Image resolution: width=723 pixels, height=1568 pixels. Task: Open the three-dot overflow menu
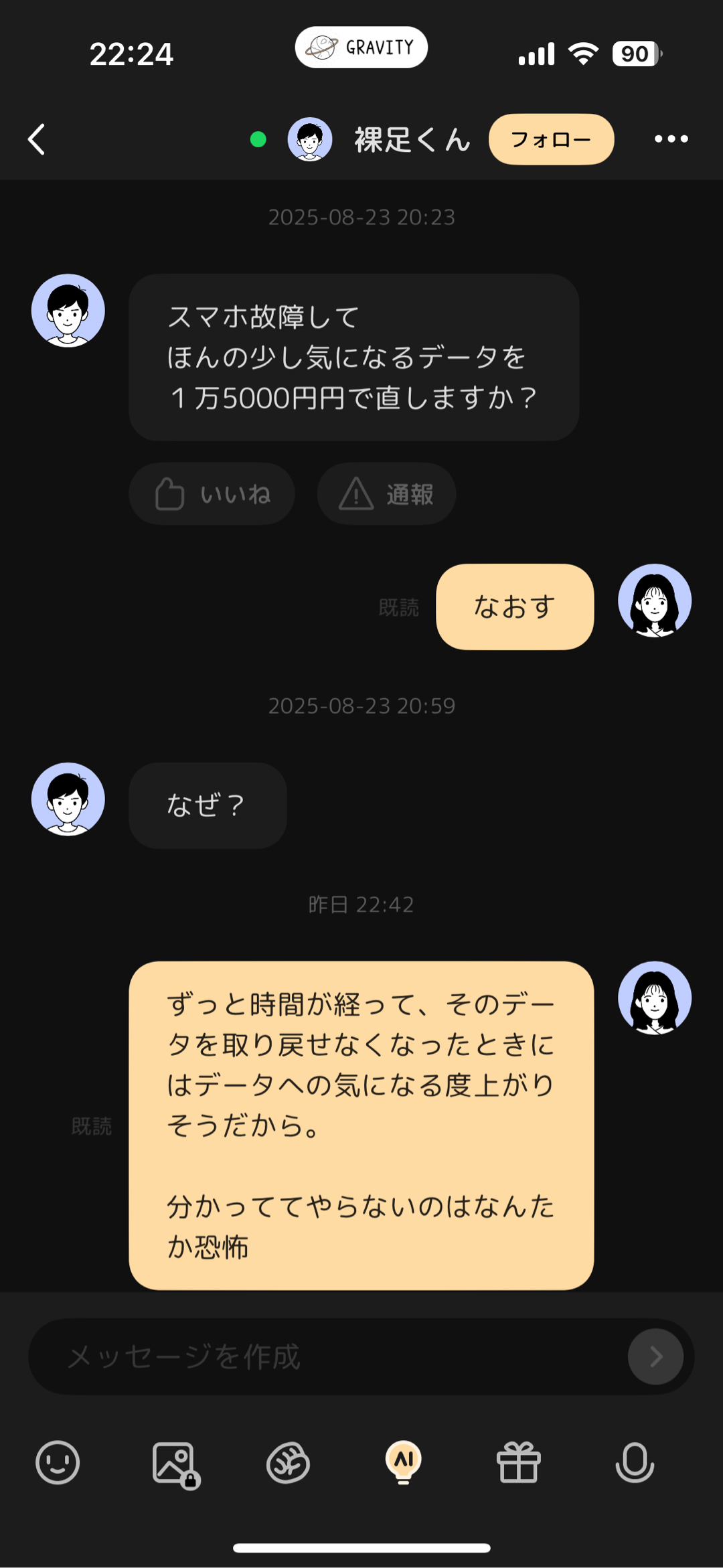point(671,139)
